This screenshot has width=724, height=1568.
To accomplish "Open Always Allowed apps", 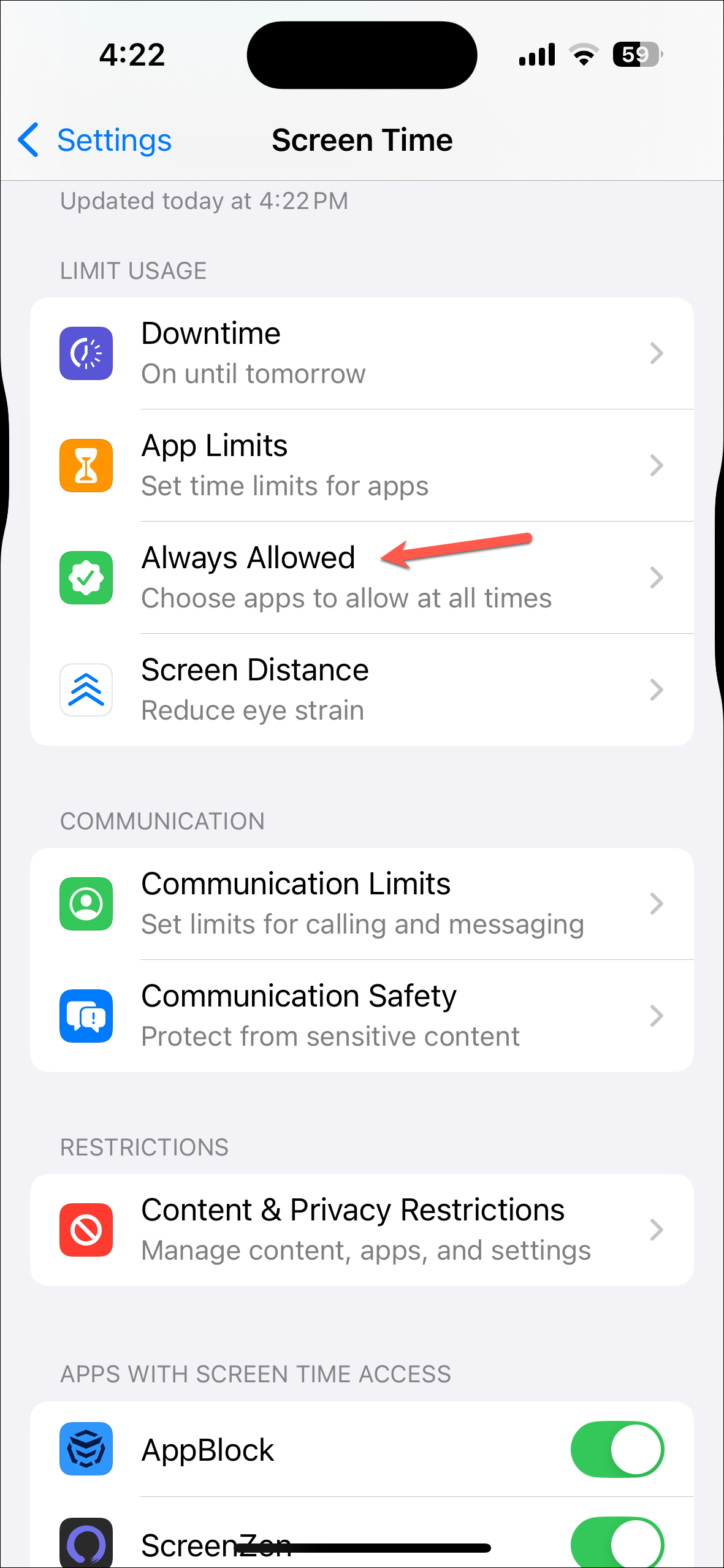I will pos(362,577).
